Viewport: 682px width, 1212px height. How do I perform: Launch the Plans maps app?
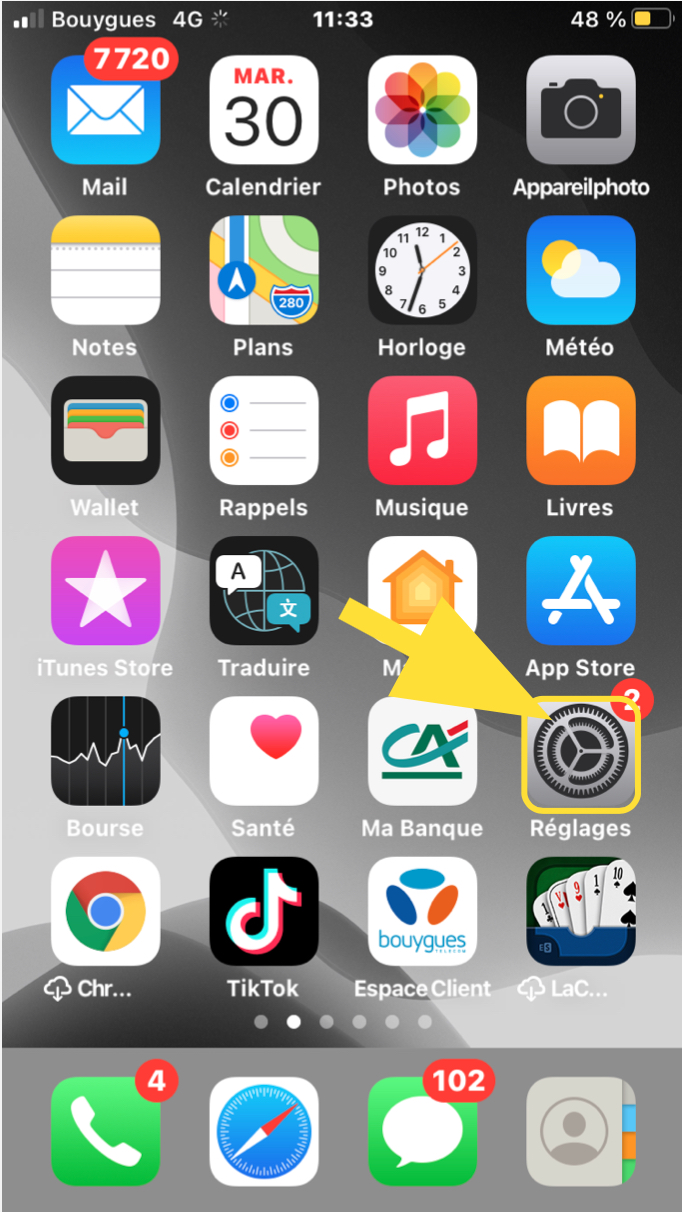263,270
